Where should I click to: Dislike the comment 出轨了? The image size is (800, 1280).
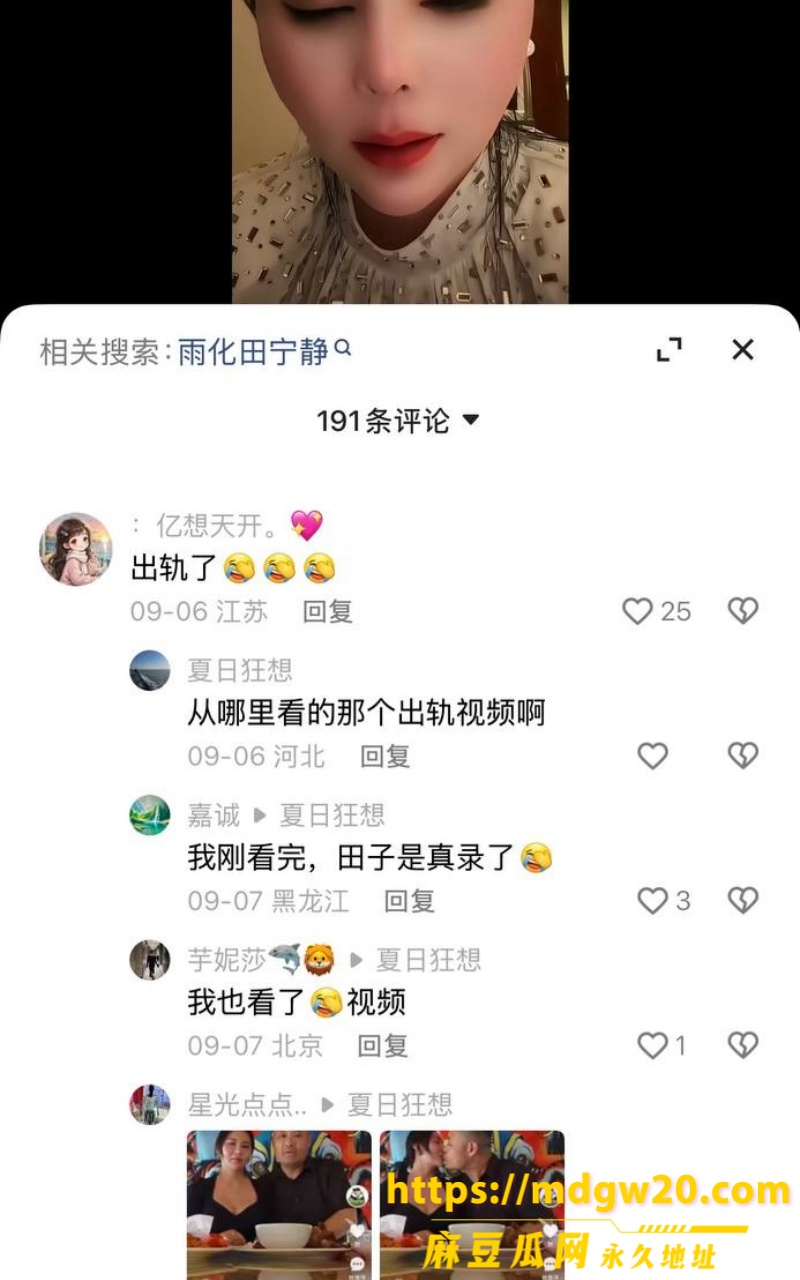(x=743, y=611)
